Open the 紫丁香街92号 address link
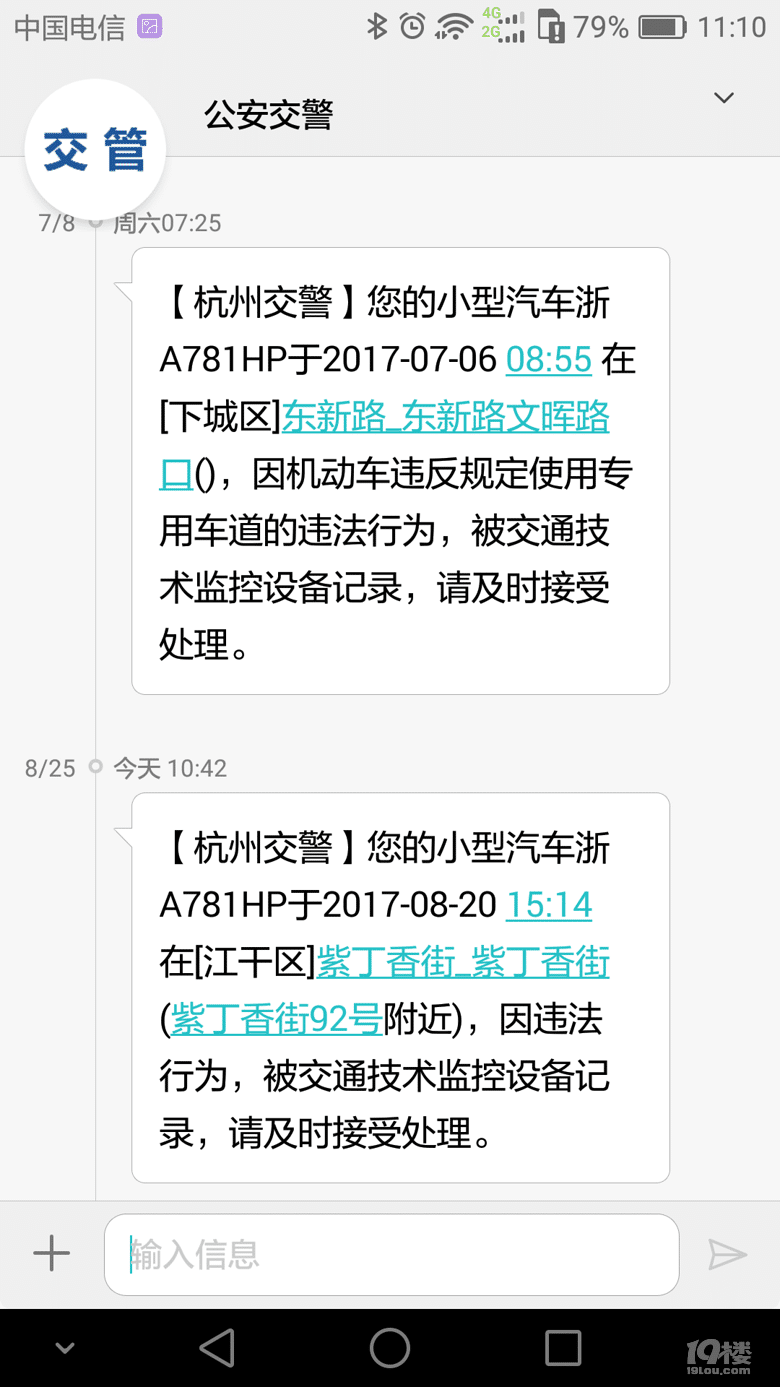Screen dimensions: 780x1387 click(277, 1020)
